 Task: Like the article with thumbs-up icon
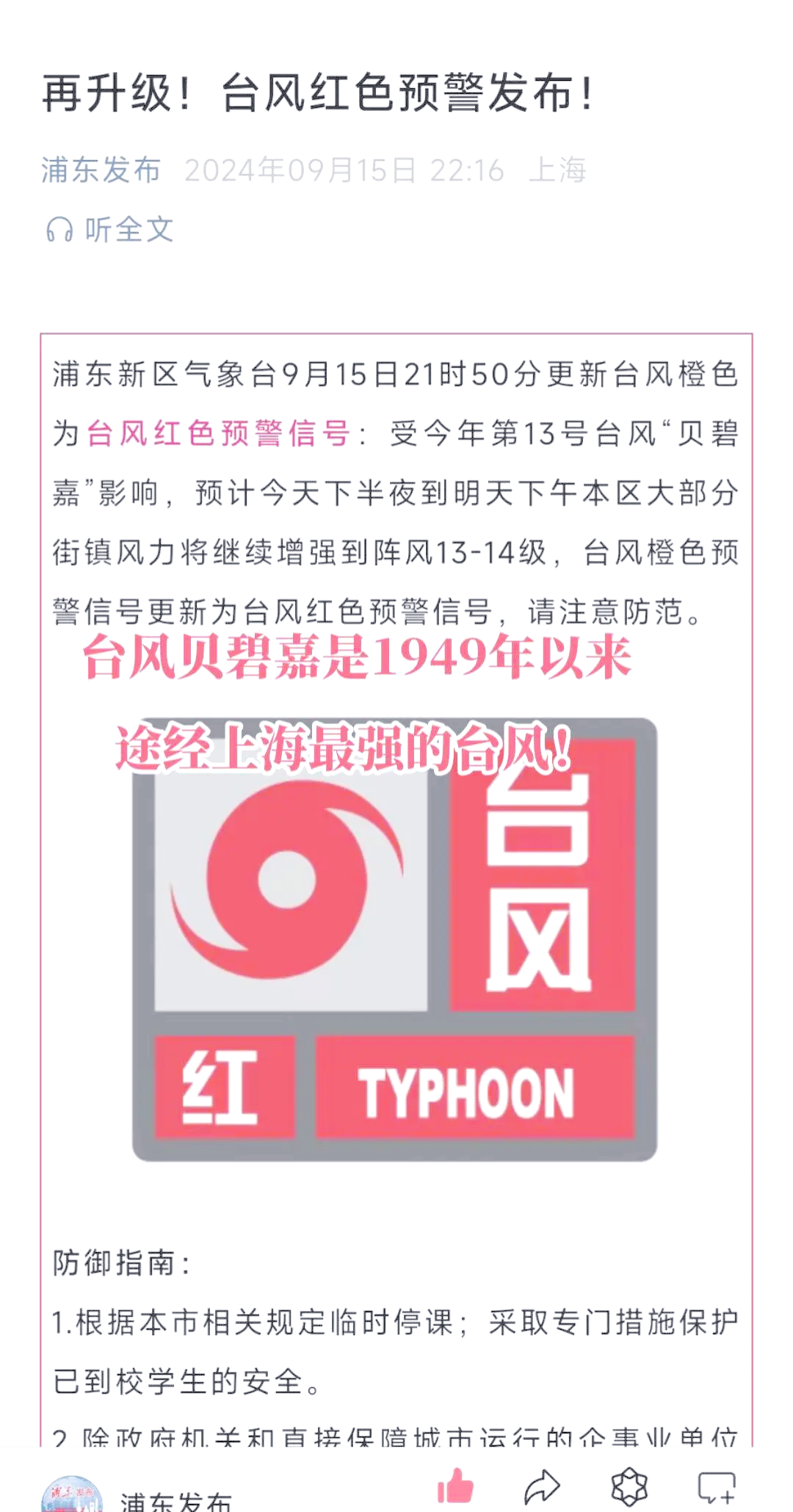pos(455,1487)
